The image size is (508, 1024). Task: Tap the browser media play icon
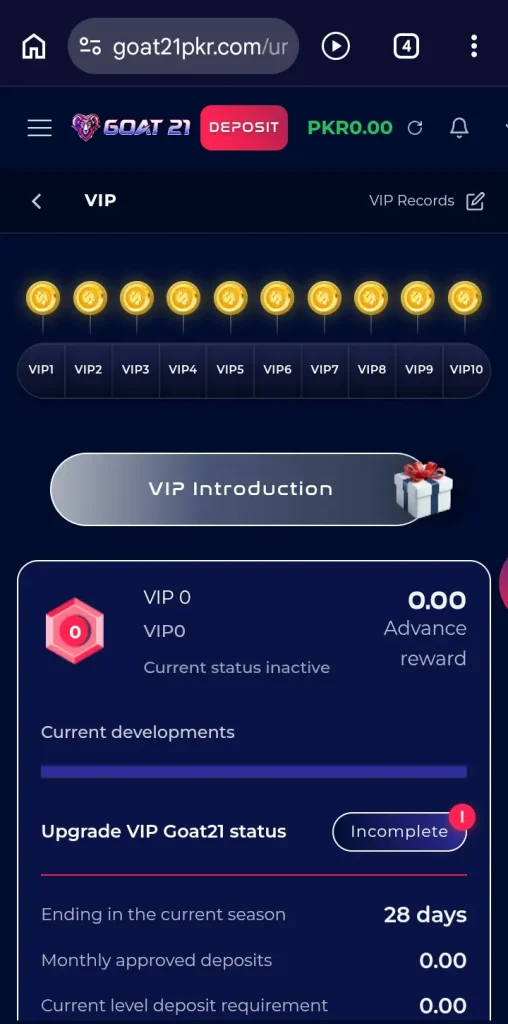pos(336,46)
